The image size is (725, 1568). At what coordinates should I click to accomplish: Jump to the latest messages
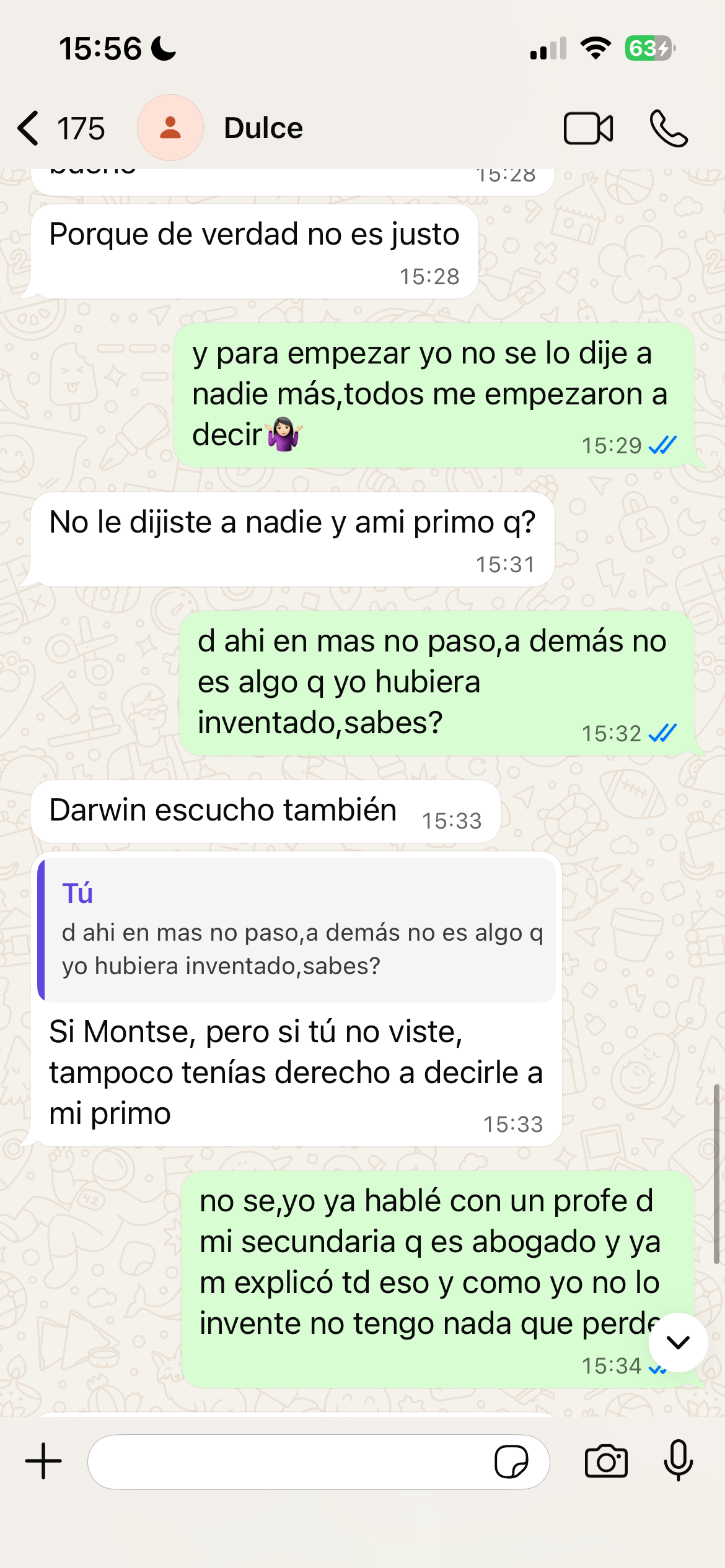click(x=678, y=1343)
